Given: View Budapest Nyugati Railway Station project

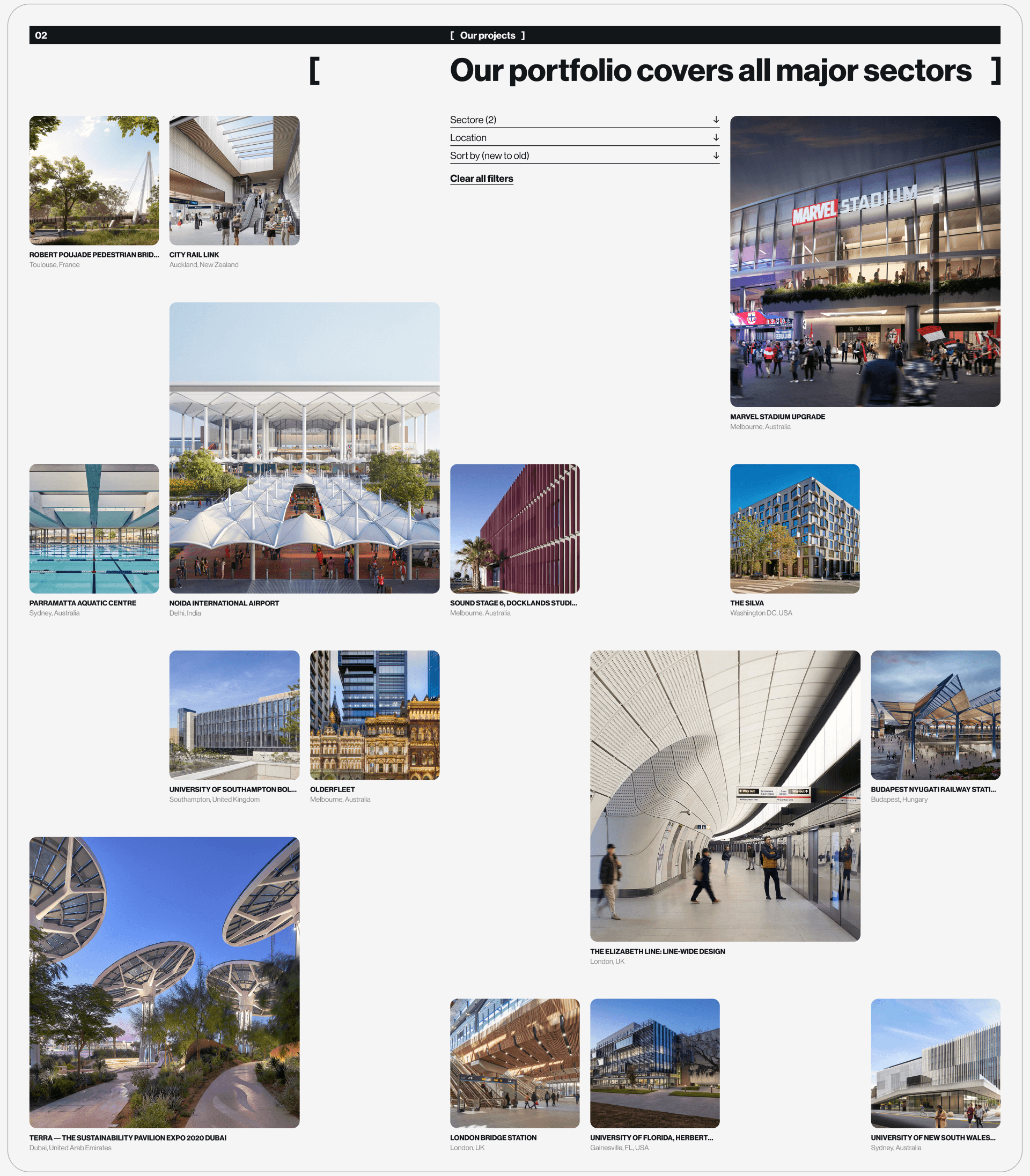Looking at the screenshot, I should click(x=935, y=715).
